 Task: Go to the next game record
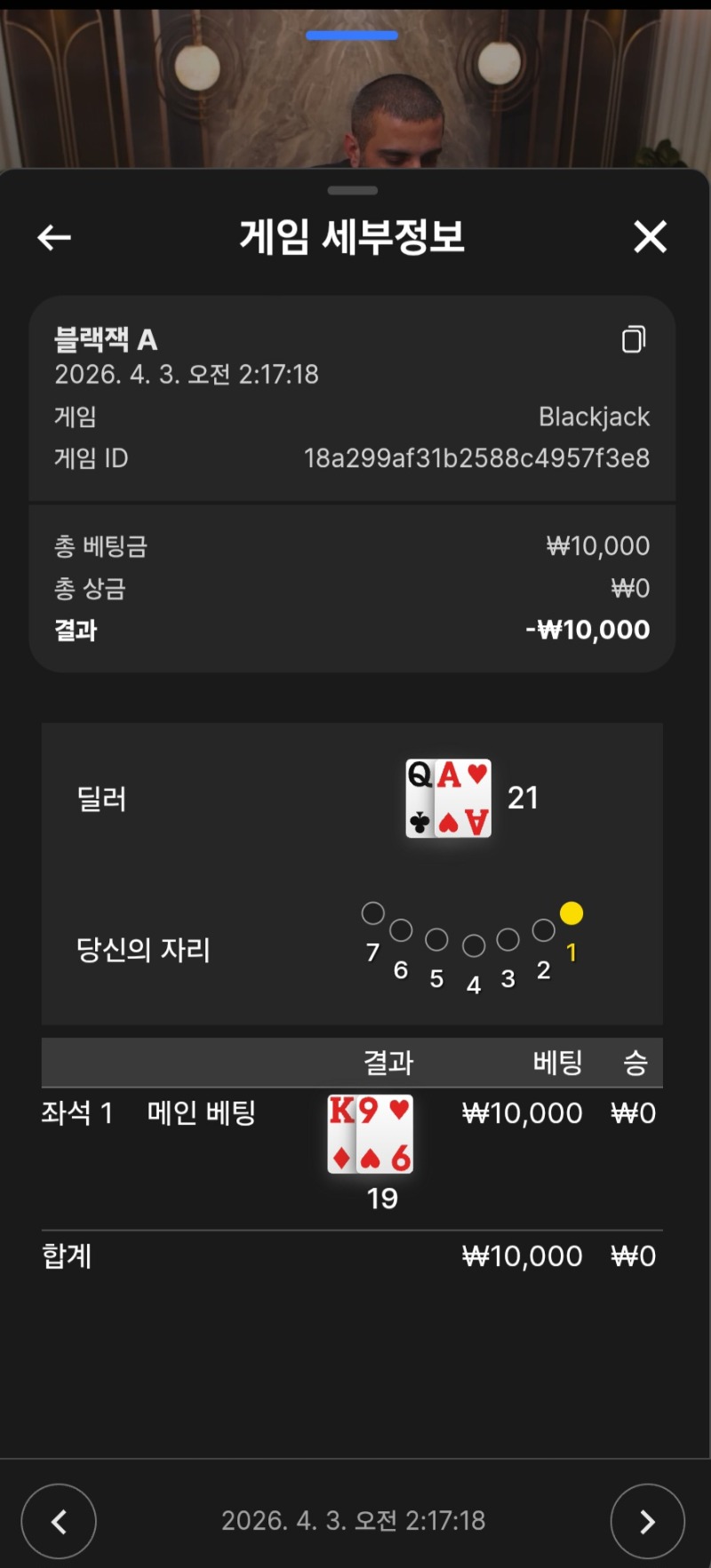(x=647, y=1521)
